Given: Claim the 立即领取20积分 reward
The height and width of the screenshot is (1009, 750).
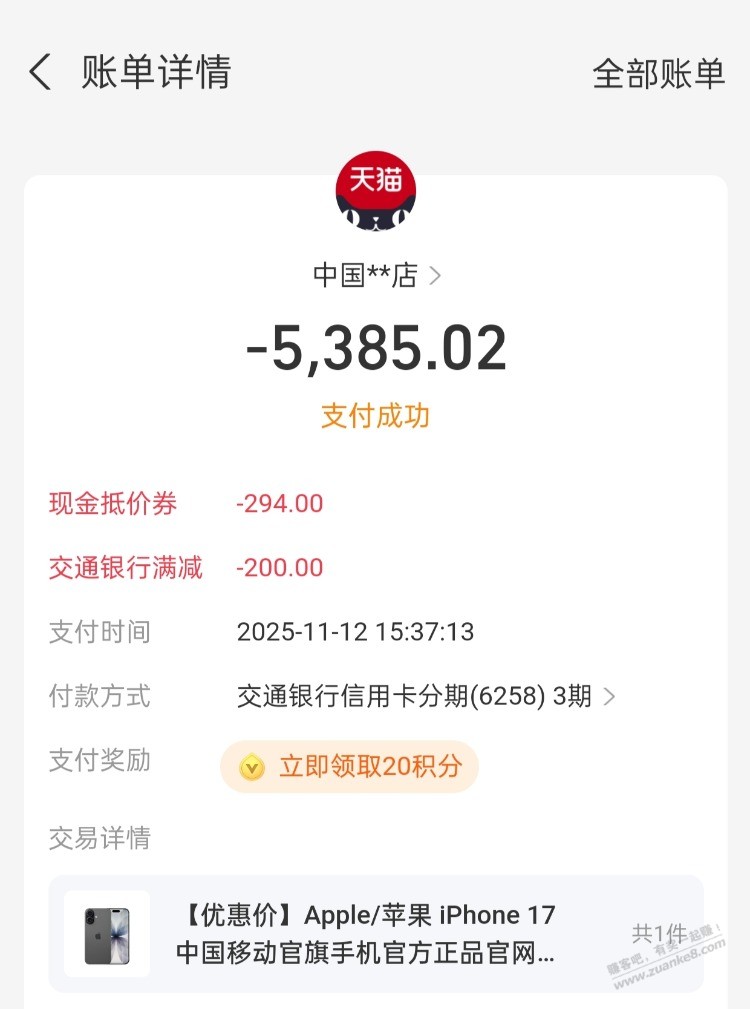Looking at the screenshot, I should click(350, 767).
